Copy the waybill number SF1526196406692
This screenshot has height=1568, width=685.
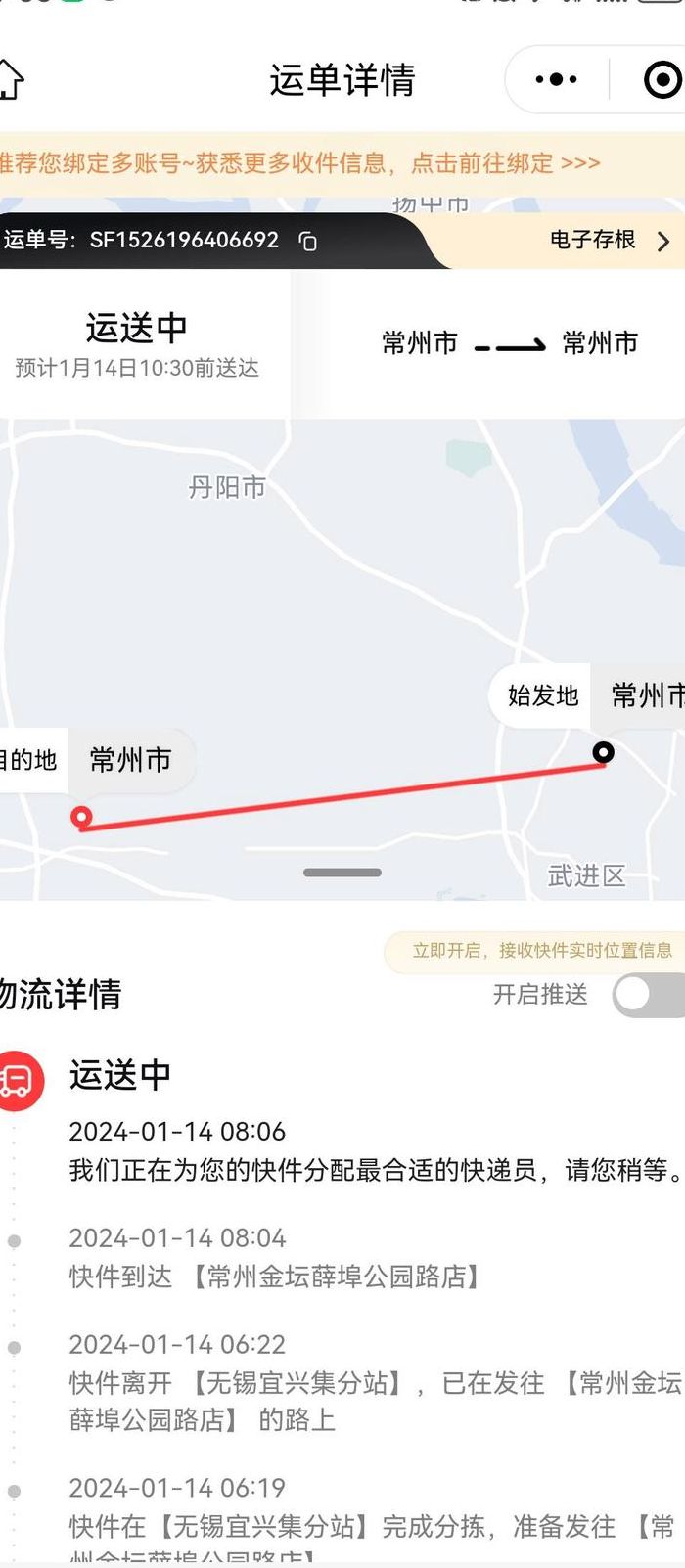pos(307,241)
